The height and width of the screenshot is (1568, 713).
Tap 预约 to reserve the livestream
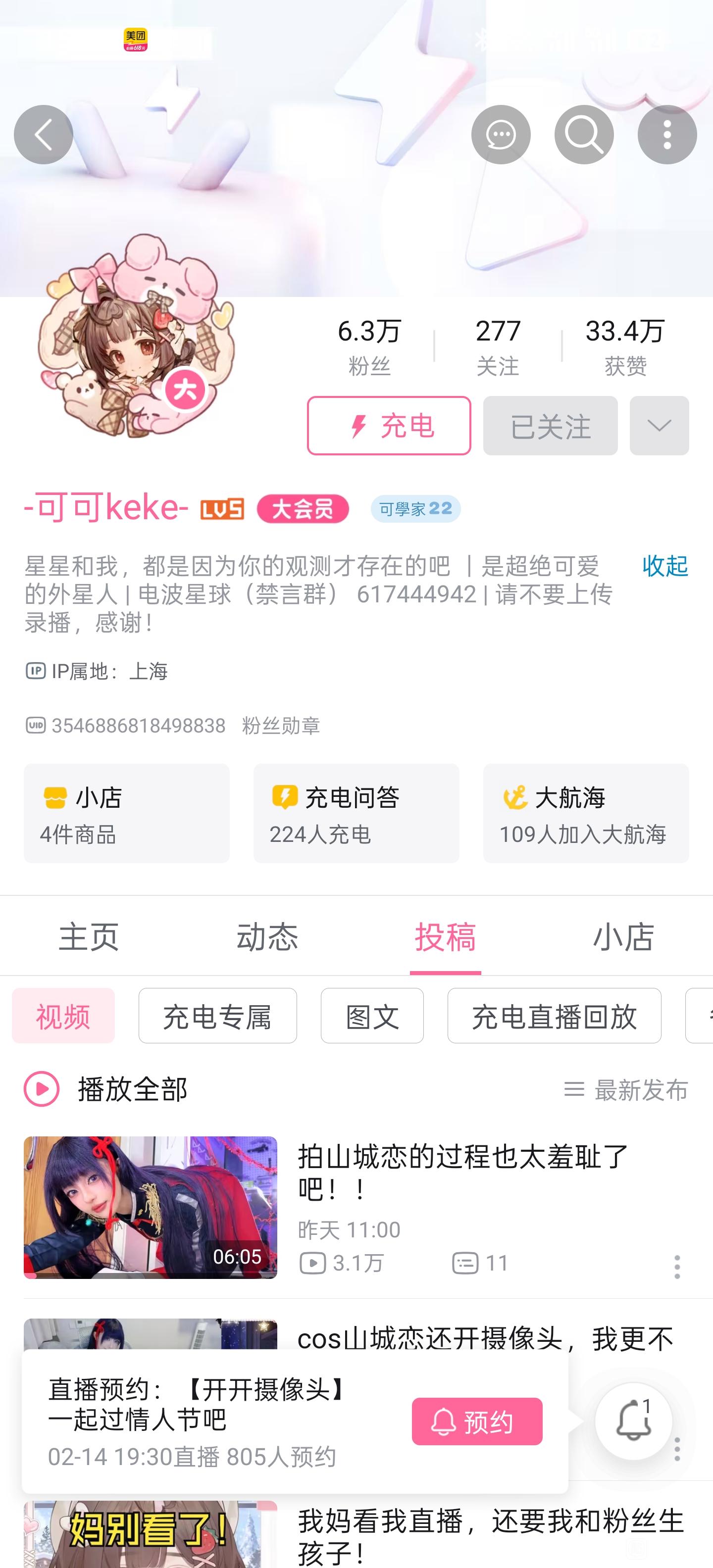click(x=477, y=1421)
